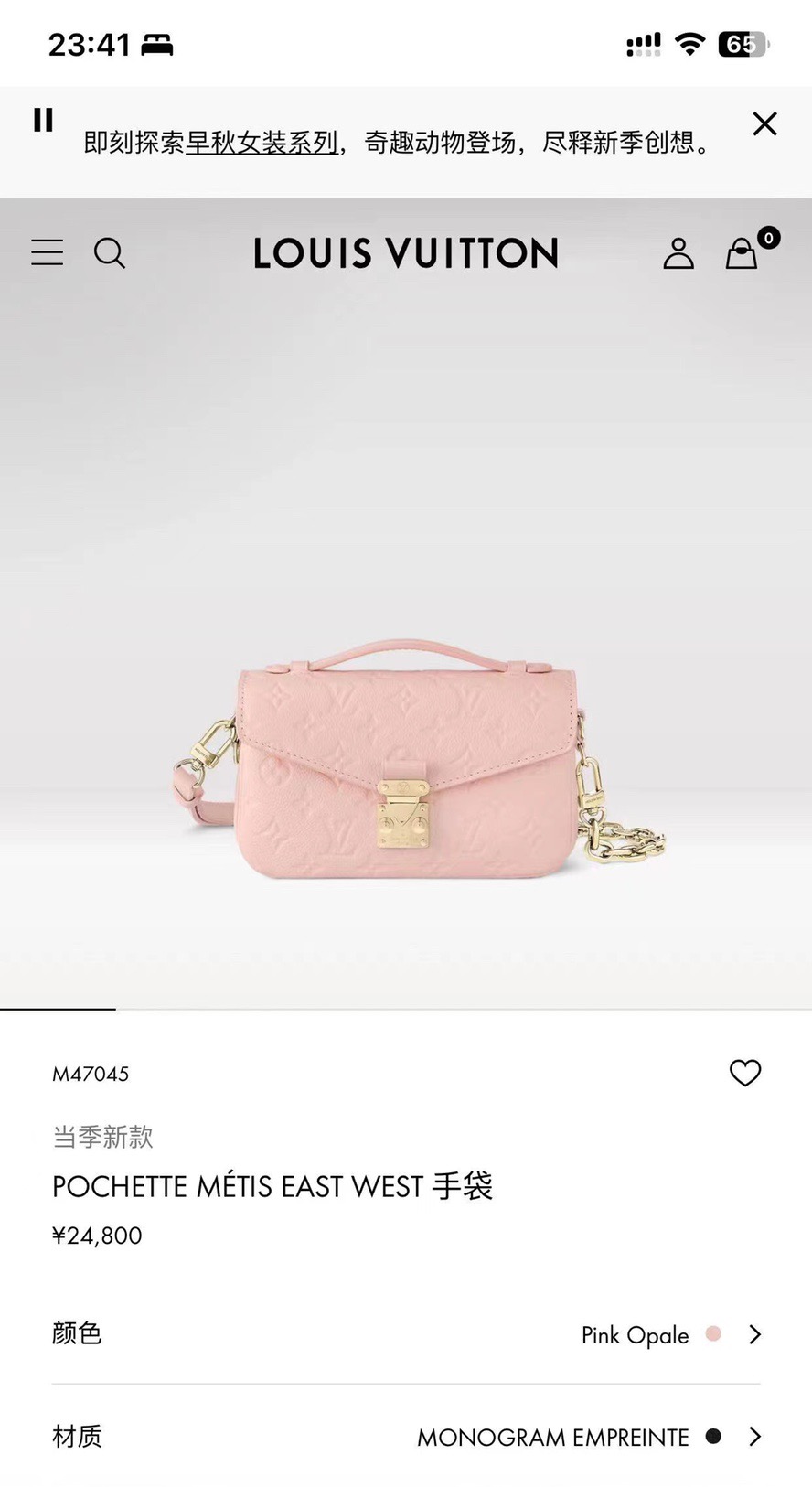Open the 早秋女装系列 link in the banner
The image size is (812, 1487).
point(259,144)
